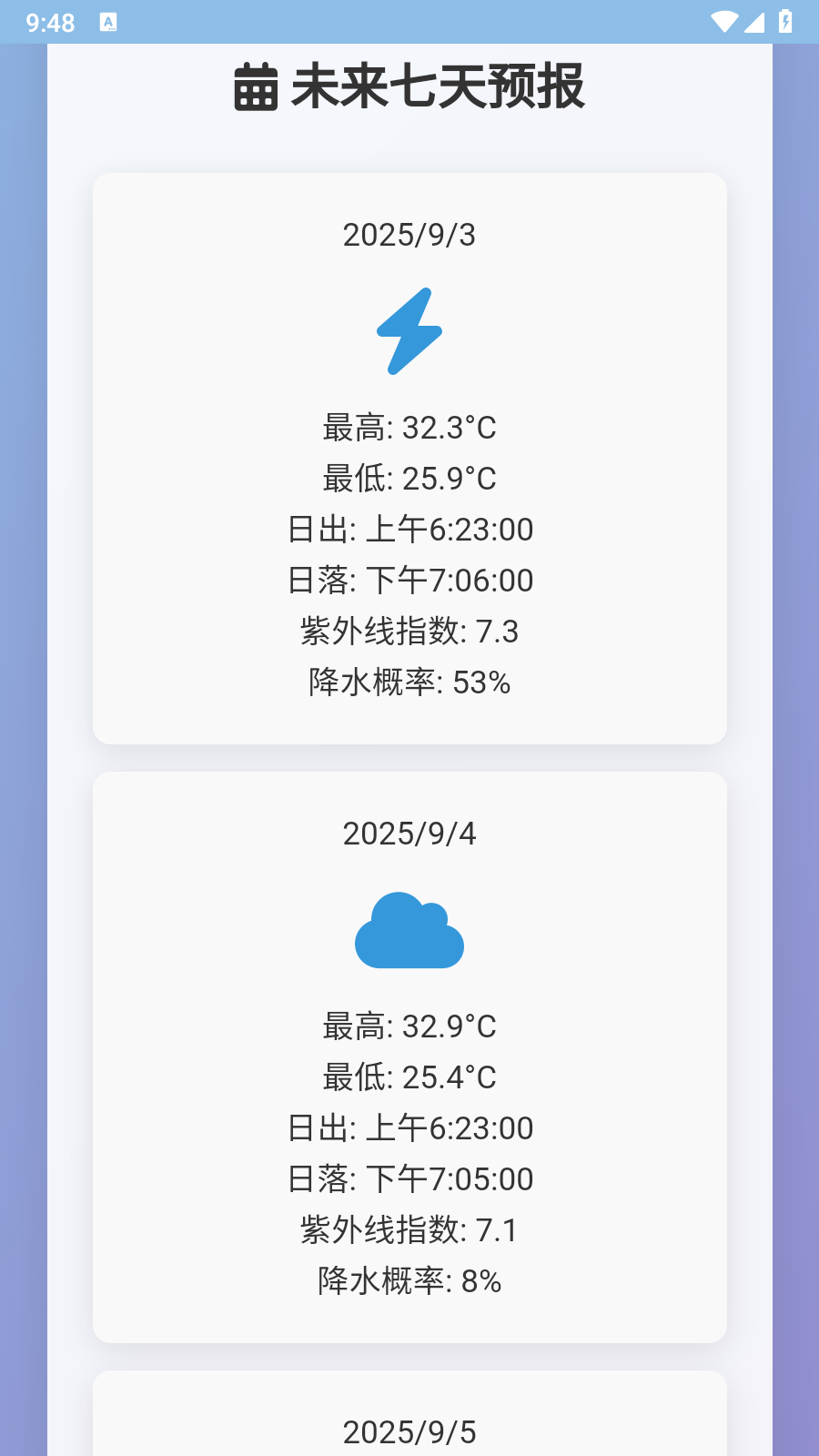
Task: Select the 未来七天预报 page title
Action: point(440,88)
